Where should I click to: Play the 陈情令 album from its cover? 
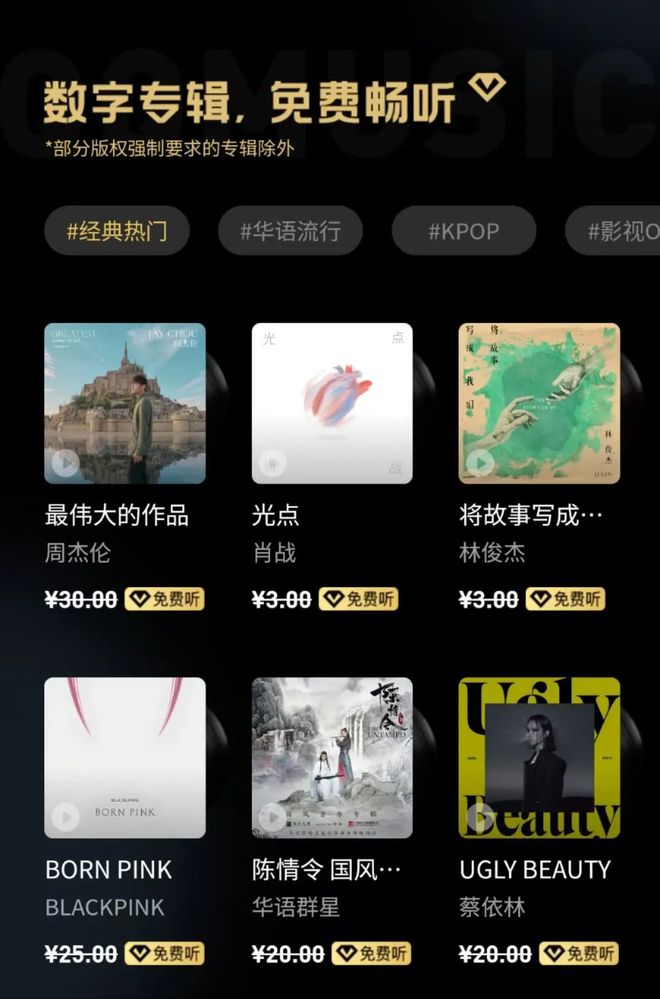click(x=273, y=817)
